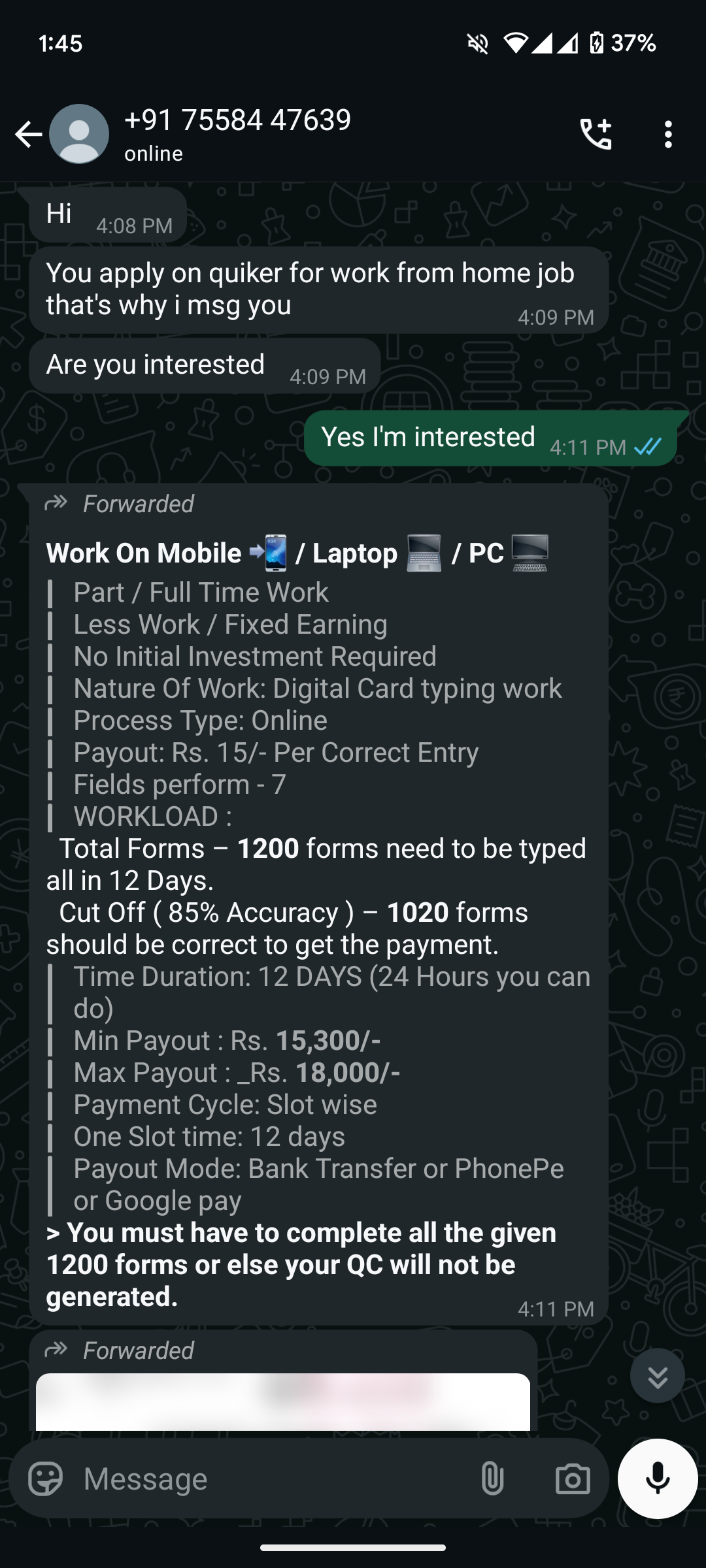Open the overflow menu
Image resolution: width=706 pixels, height=1568 pixels.
click(667, 135)
